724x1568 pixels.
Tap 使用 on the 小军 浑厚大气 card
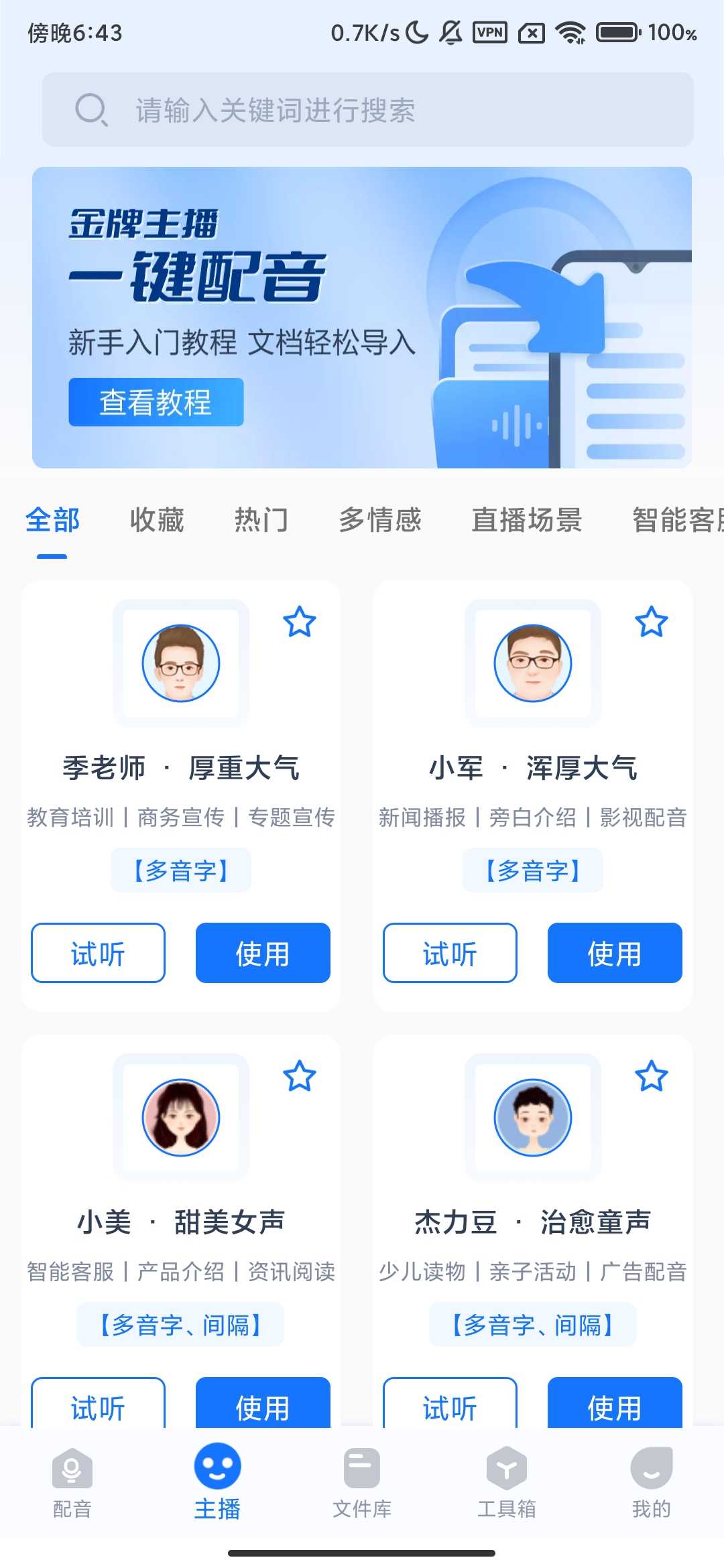(x=615, y=953)
